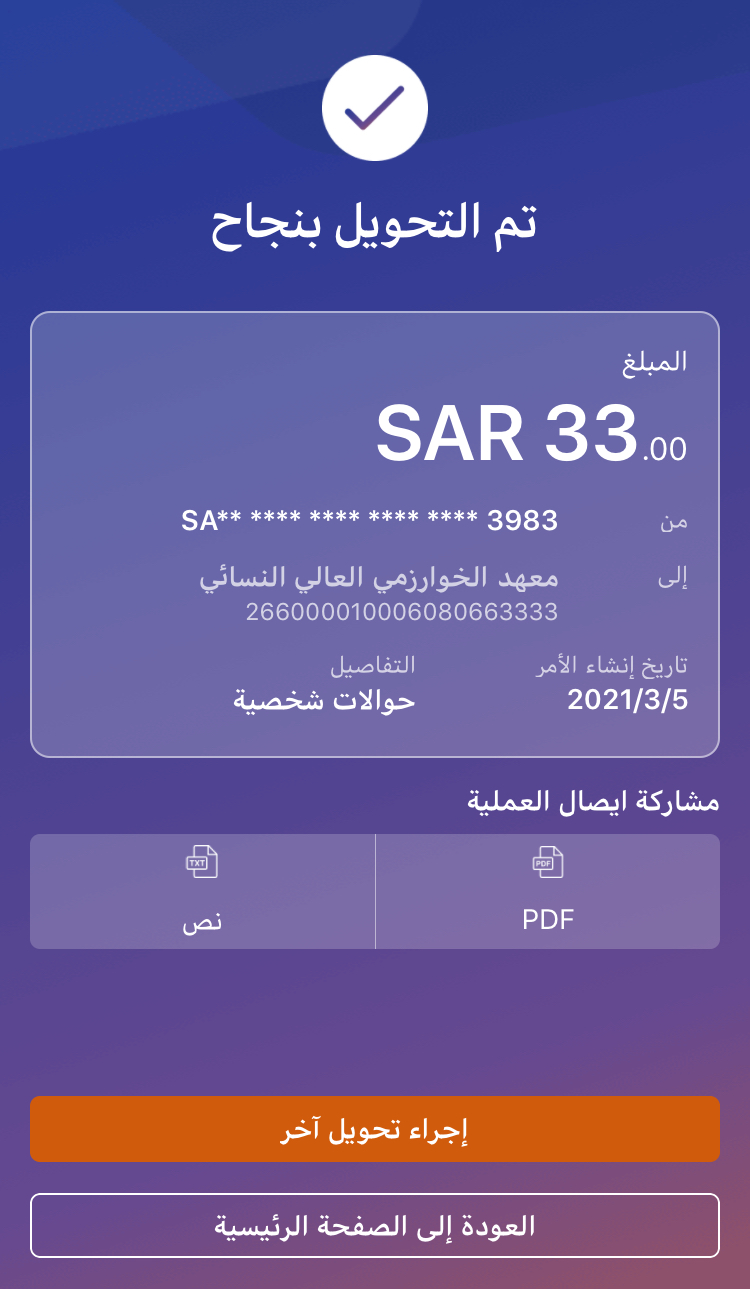The width and height of the screenshot is (750, 1289).
Task: Share the receipt as PDF
Action: click(548, 891)
